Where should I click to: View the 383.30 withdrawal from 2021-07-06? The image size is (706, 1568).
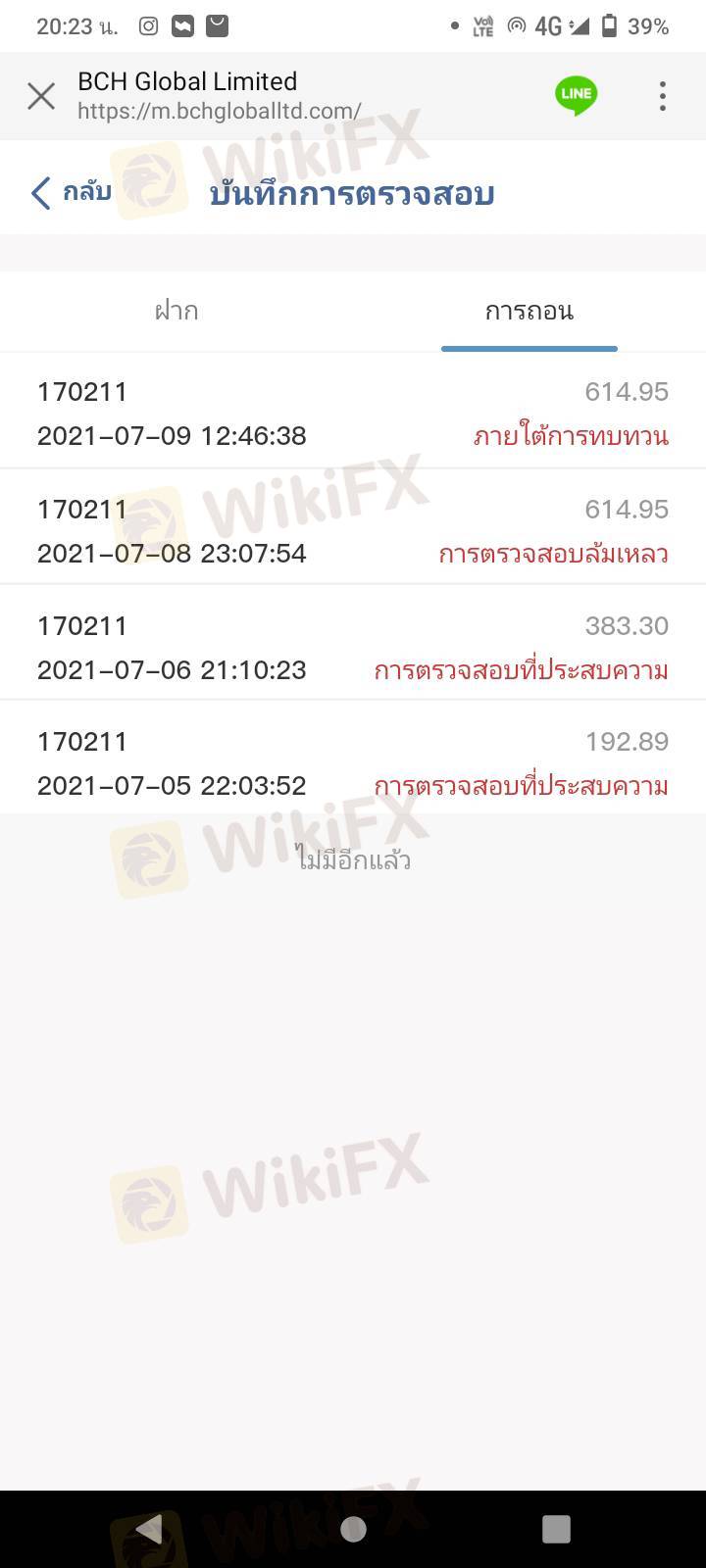353,647
